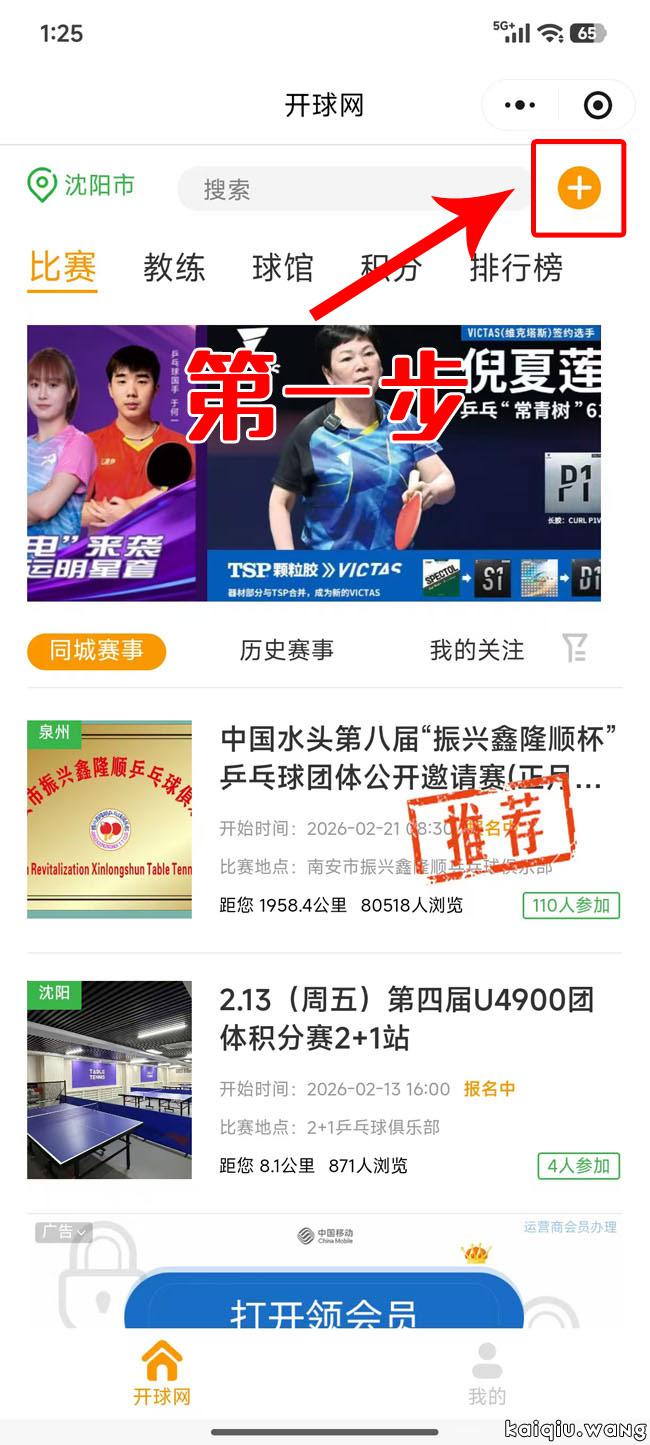The image size is (650, 1445).
Task: Tap the 开球网 home tab
Action: (x=162, y=1375)
